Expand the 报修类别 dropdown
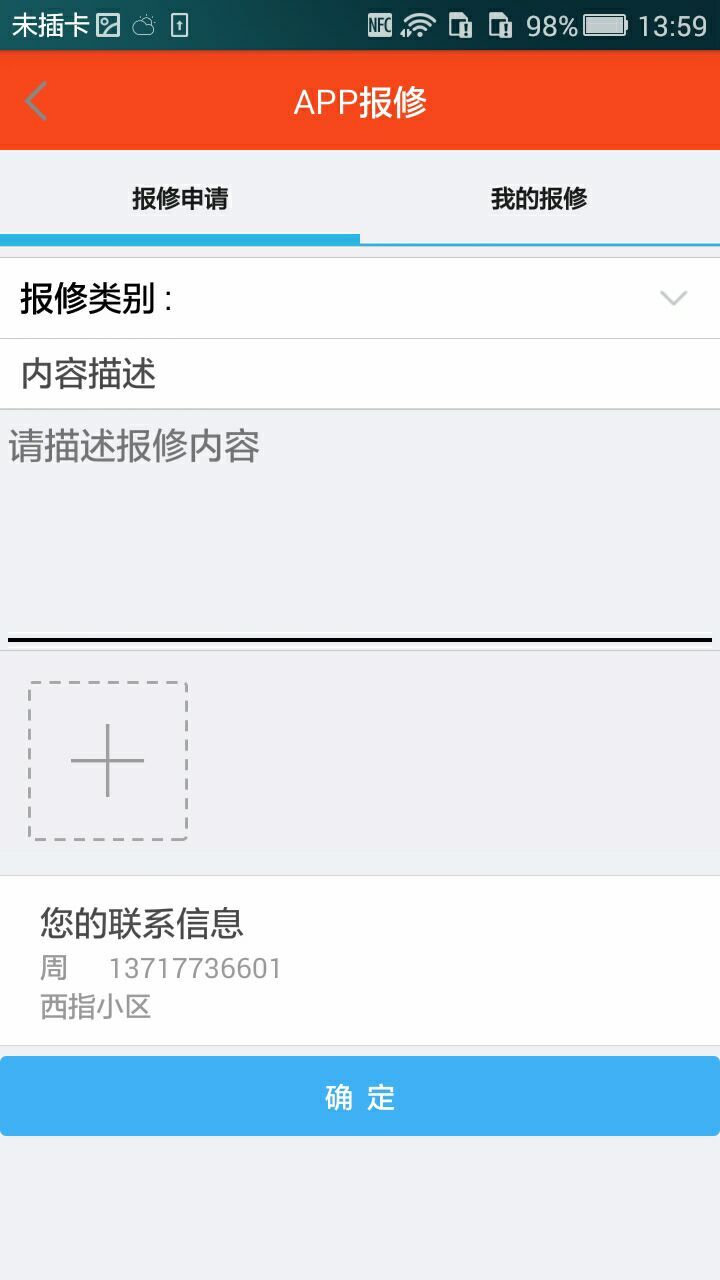720x1280 pixels. pos(672,298)
